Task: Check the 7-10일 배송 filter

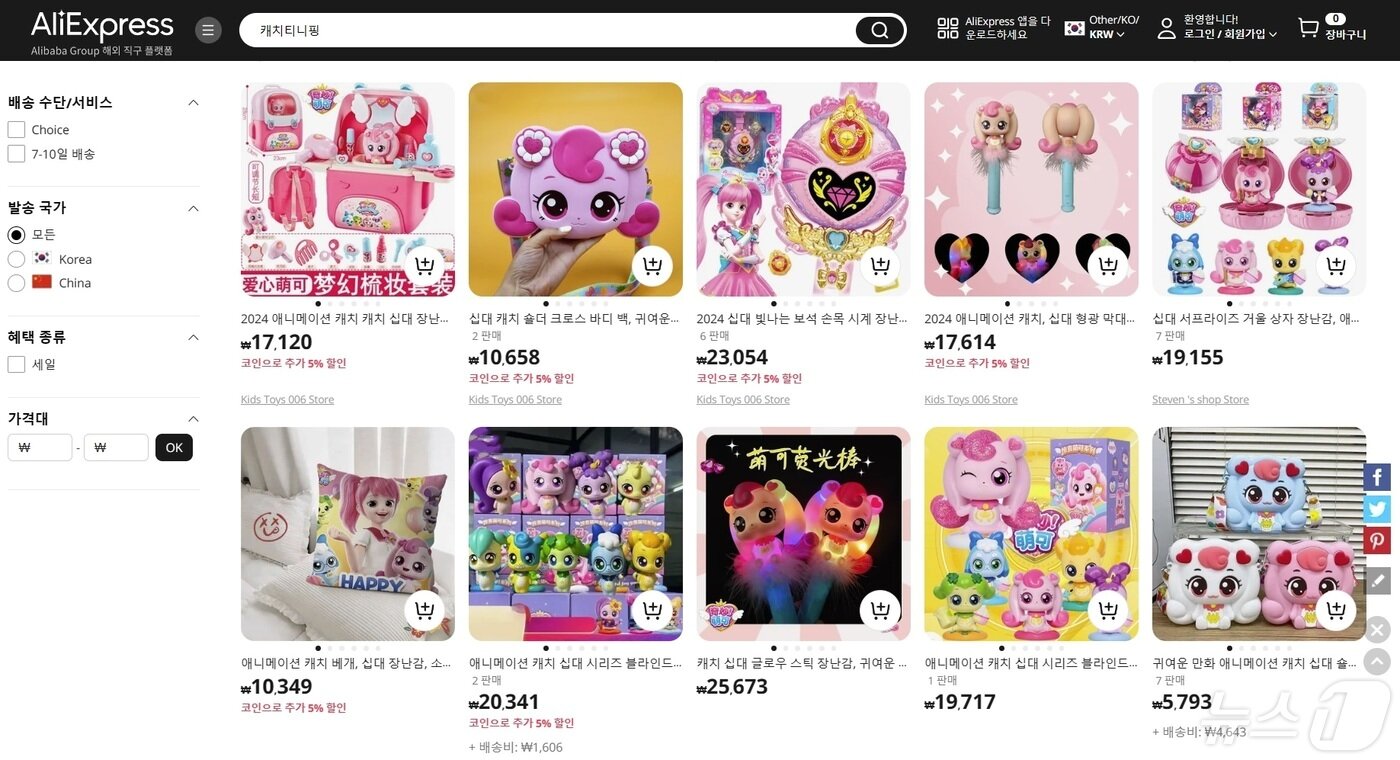Action: (x=16, y=154)
